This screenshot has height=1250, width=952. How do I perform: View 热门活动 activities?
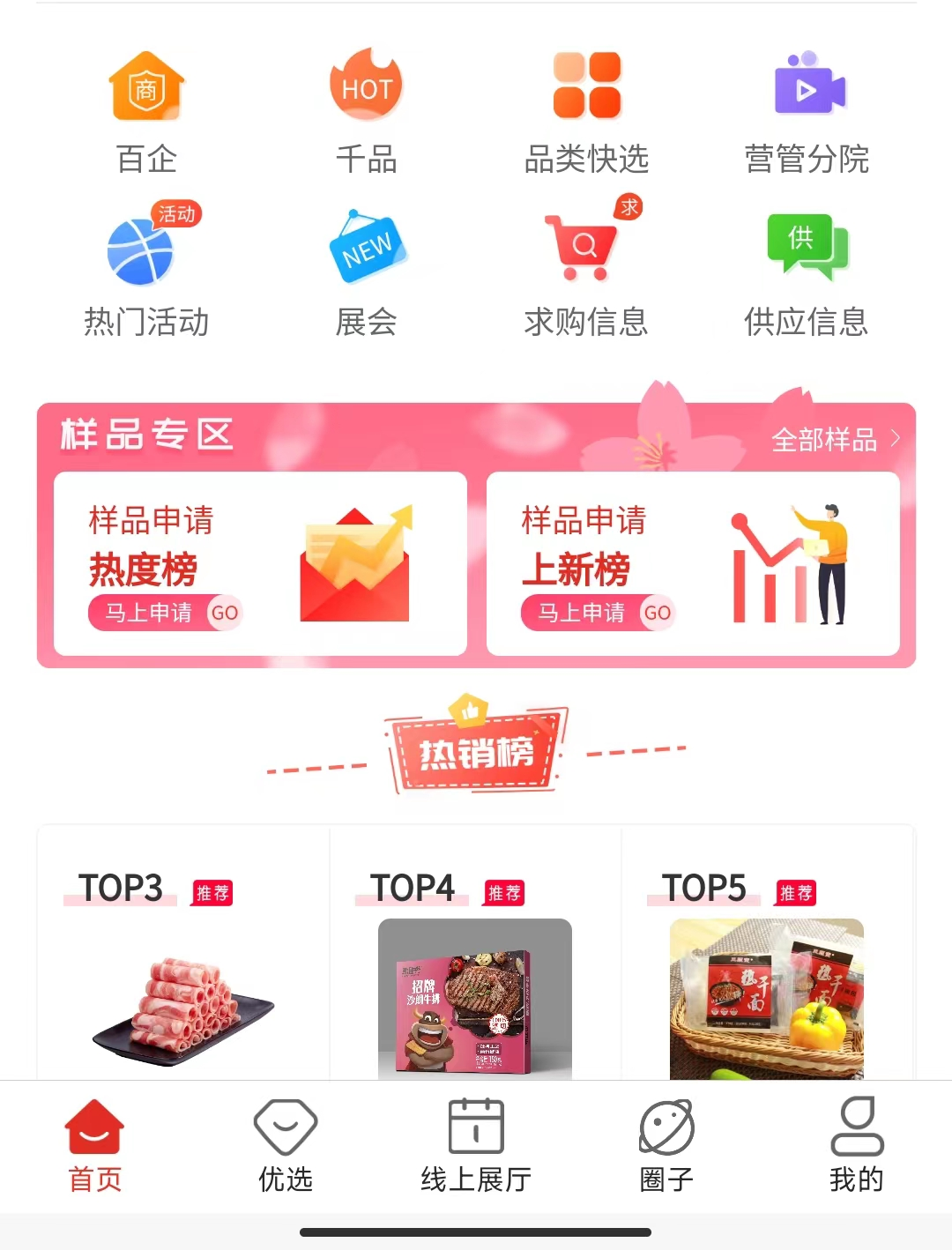tap(146, 273)
